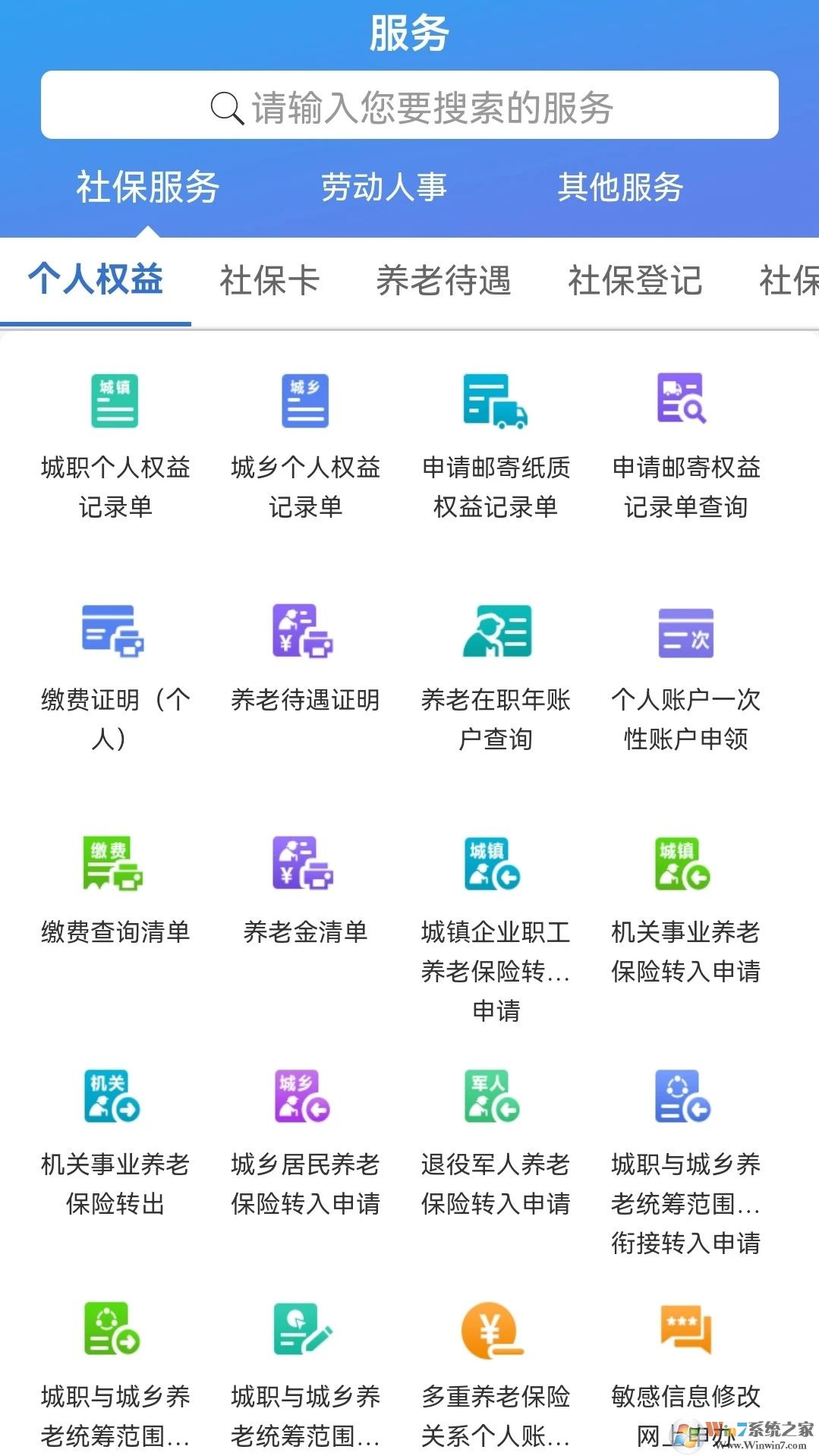Image resolution: width=819 pixels, height=1456 pixels.
Task: Click the service search input field
Action: pos(409,107)
